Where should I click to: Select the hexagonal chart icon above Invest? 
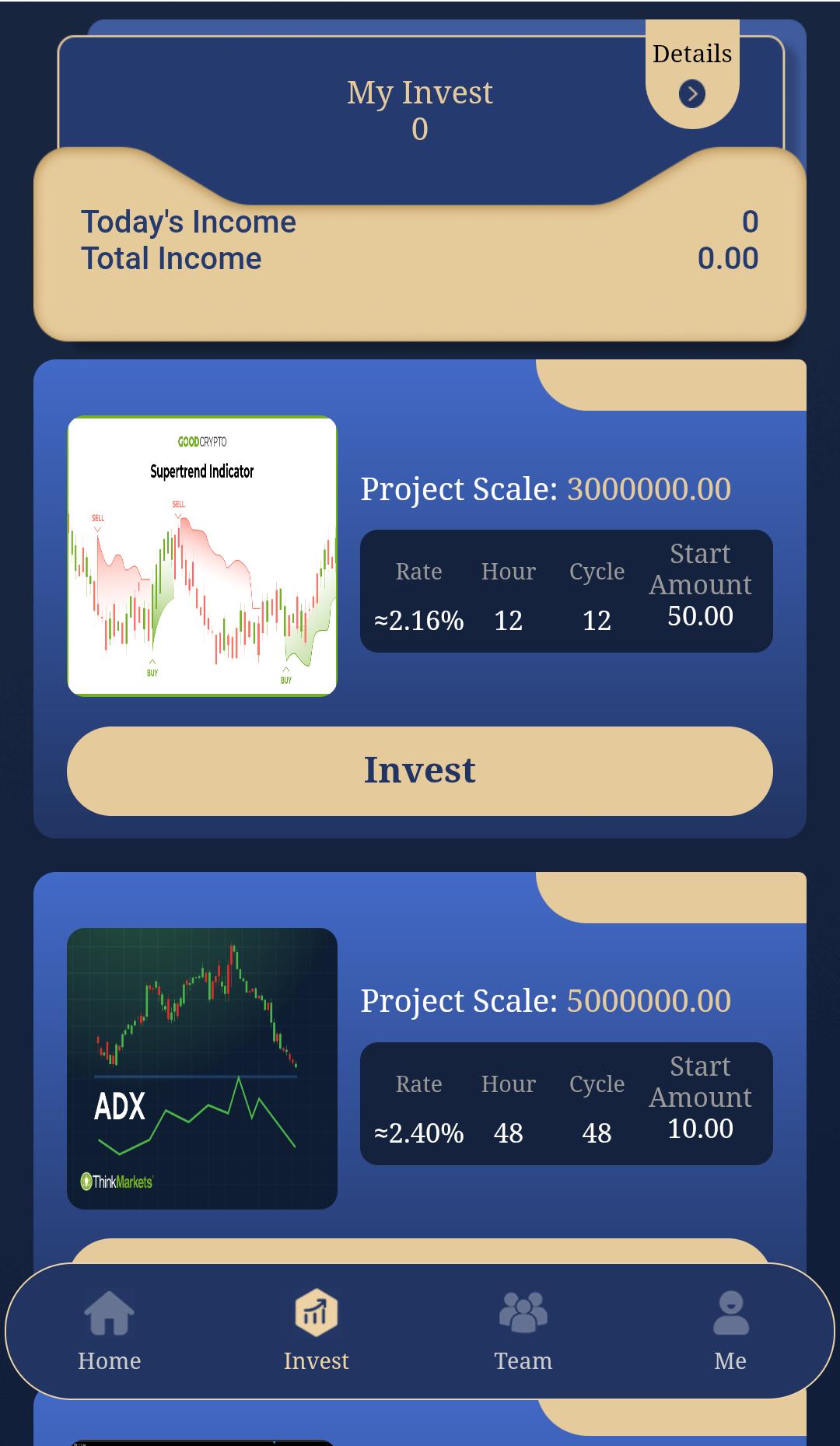[x=316, y=1312]
